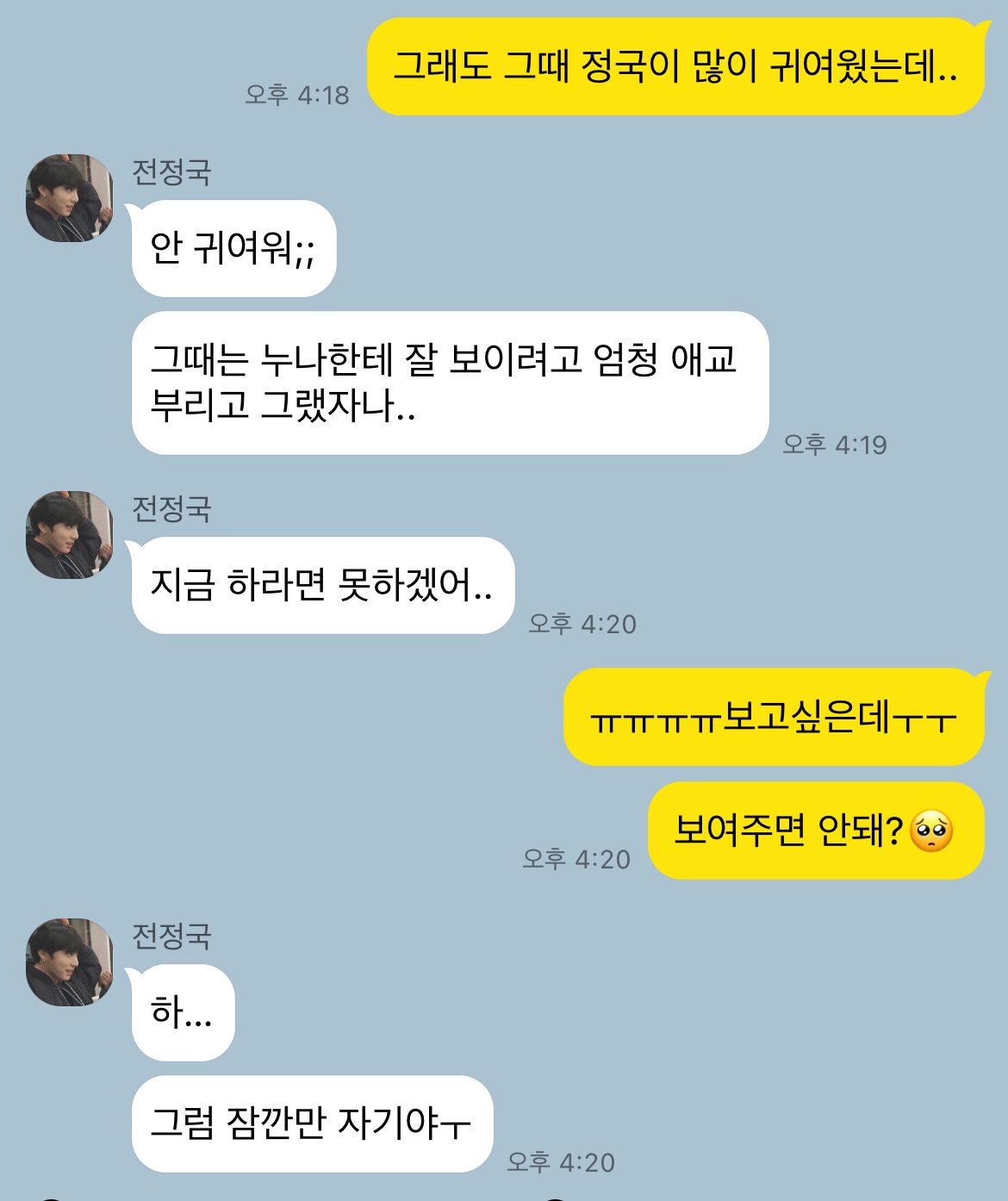View 전정국's profile picture next to '하...'

pos(70,962)
